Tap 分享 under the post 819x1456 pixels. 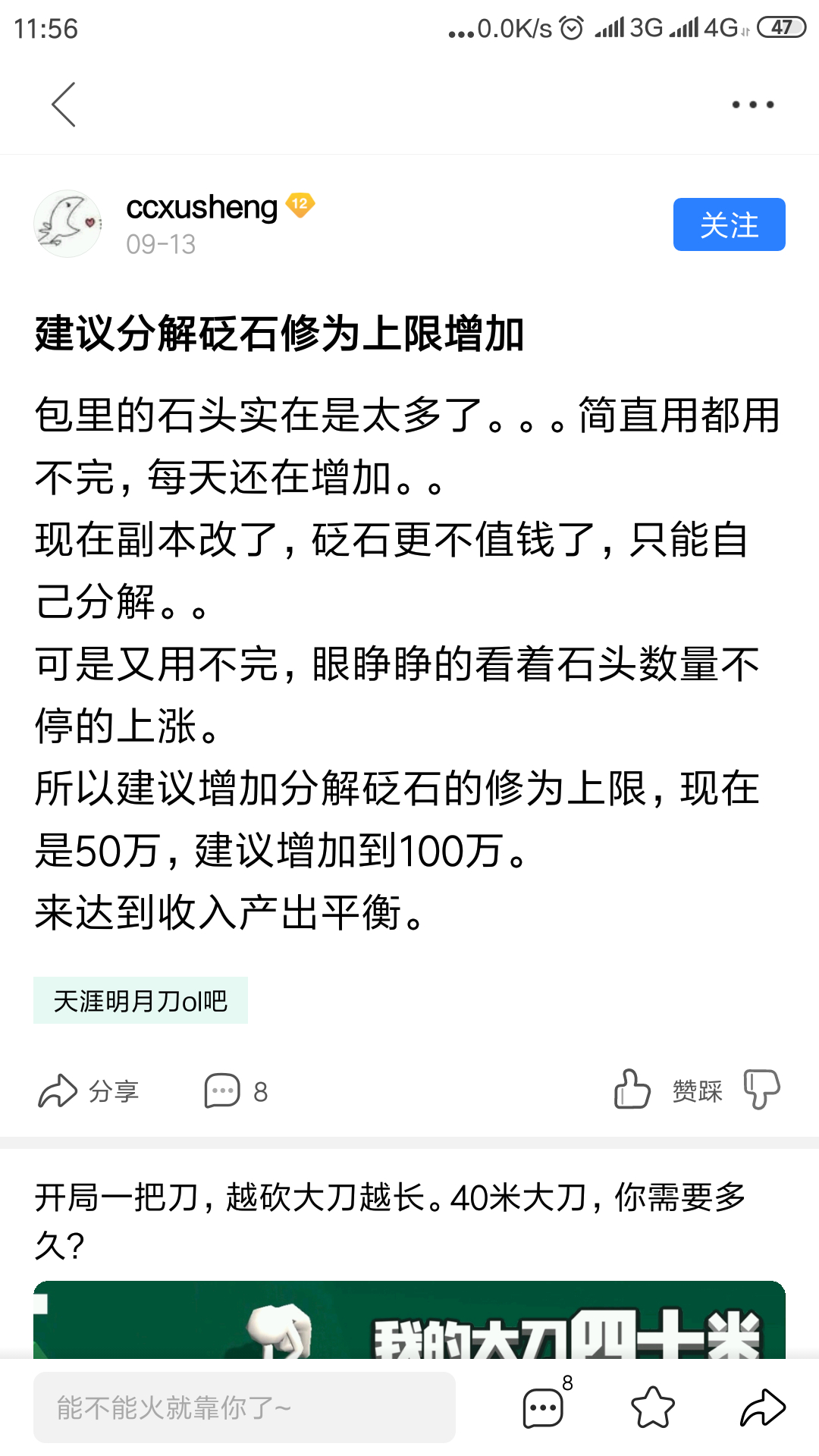click(88, 1091)
